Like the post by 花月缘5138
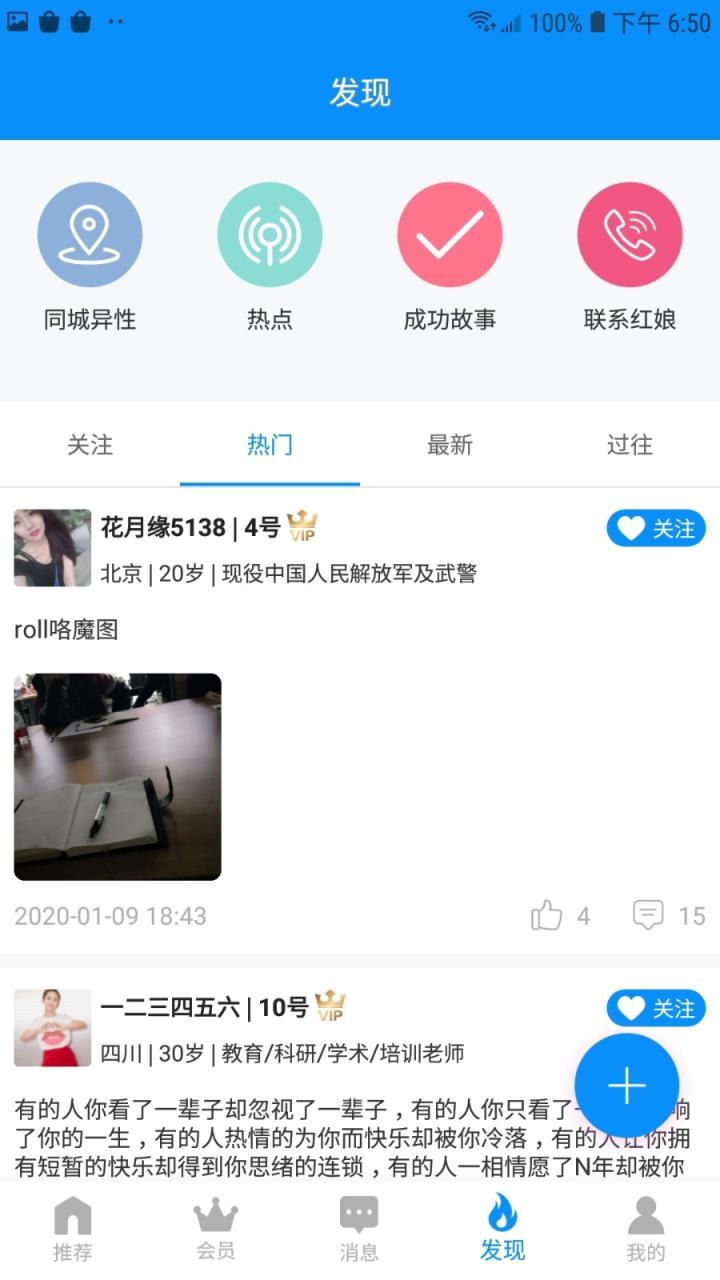The width and height of the screenshot is (720, 1280). [548, 914]
